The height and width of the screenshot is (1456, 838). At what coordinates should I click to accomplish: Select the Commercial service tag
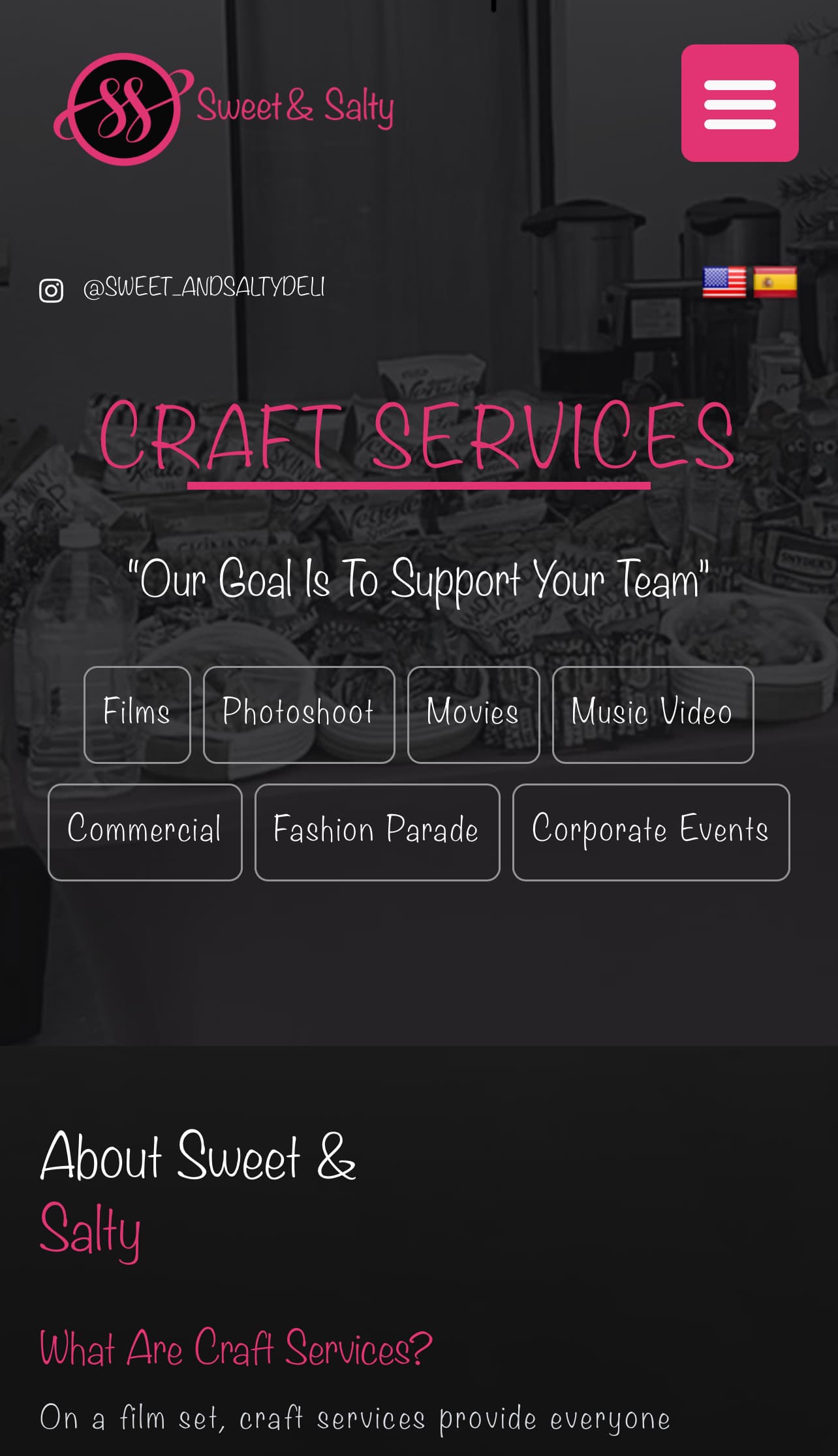point(145,832)
